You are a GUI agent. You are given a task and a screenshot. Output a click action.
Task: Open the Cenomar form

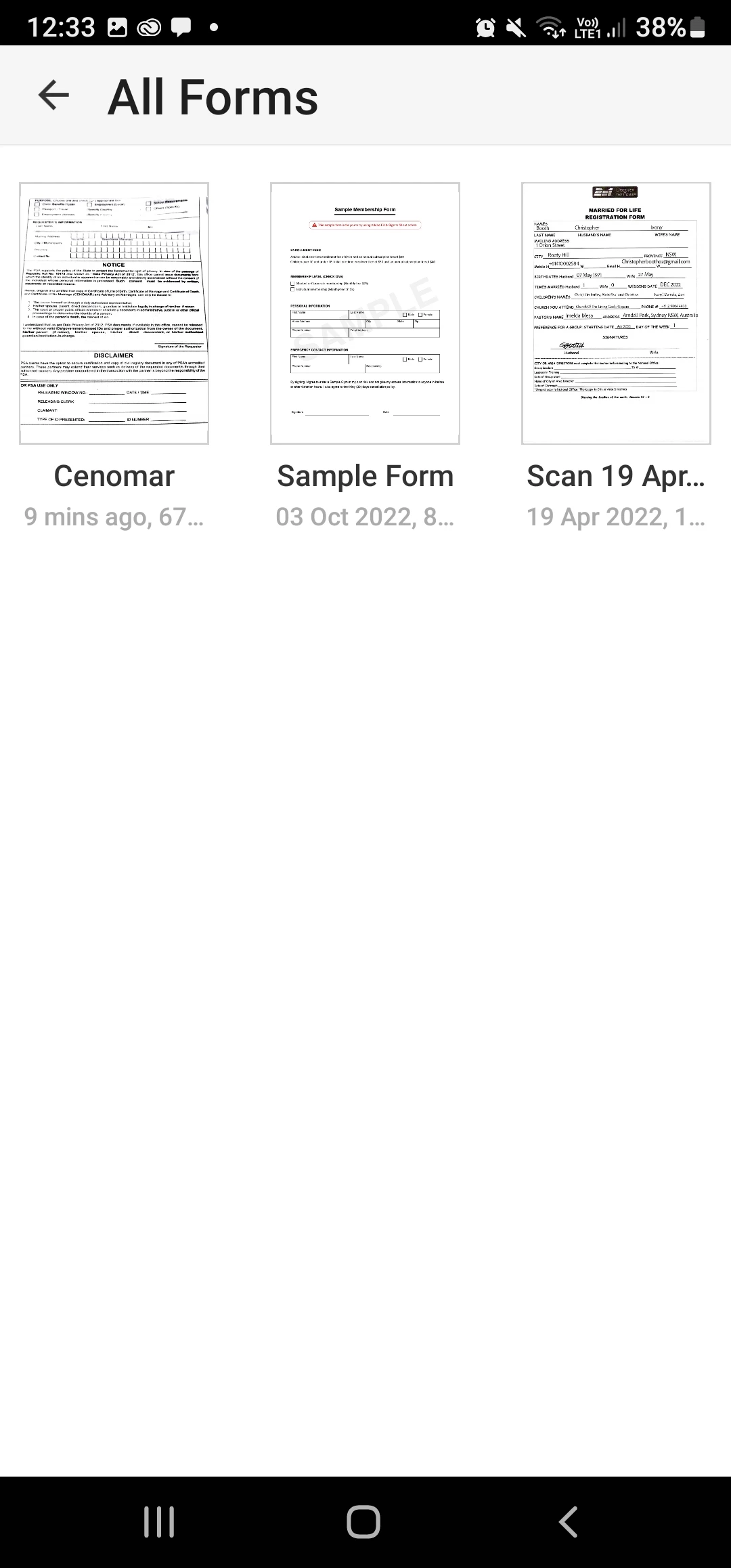tap(114, 313)
